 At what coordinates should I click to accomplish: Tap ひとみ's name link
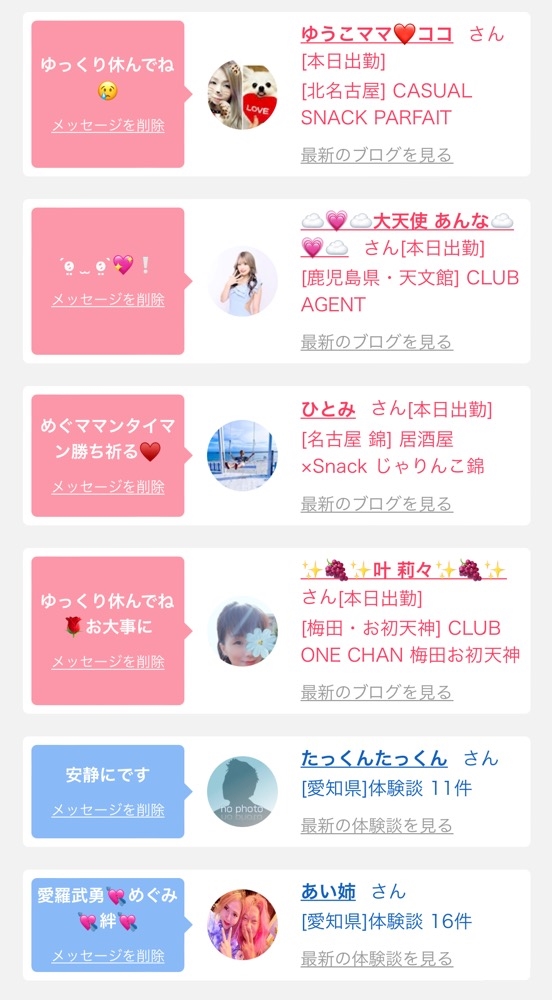[x=328, y=410]
